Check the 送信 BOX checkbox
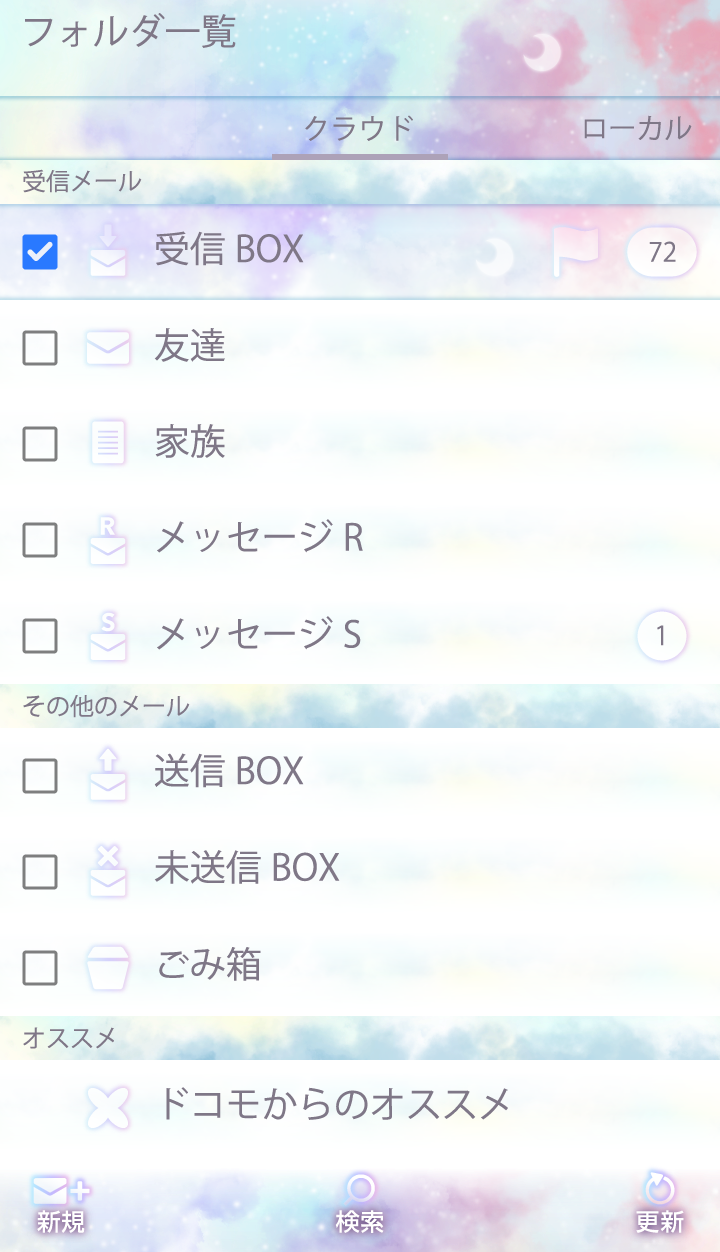 40,775
